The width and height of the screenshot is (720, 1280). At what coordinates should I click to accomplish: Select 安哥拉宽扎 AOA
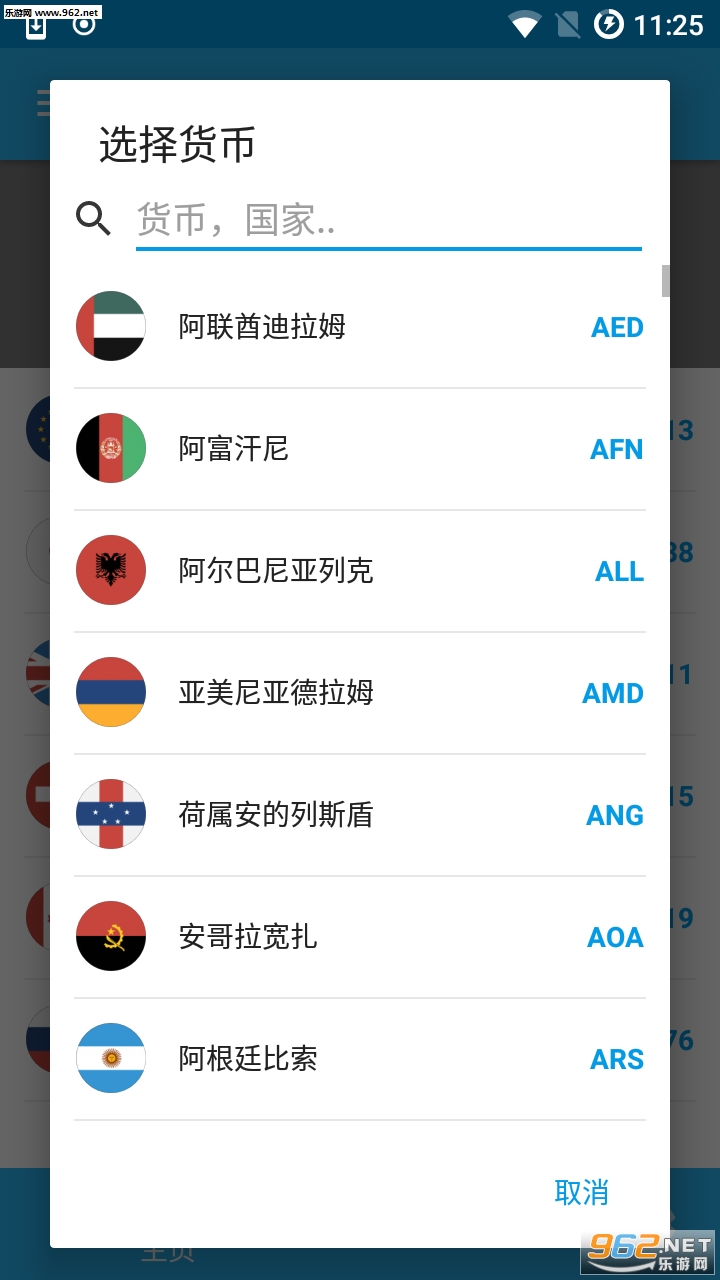point(360,937)
